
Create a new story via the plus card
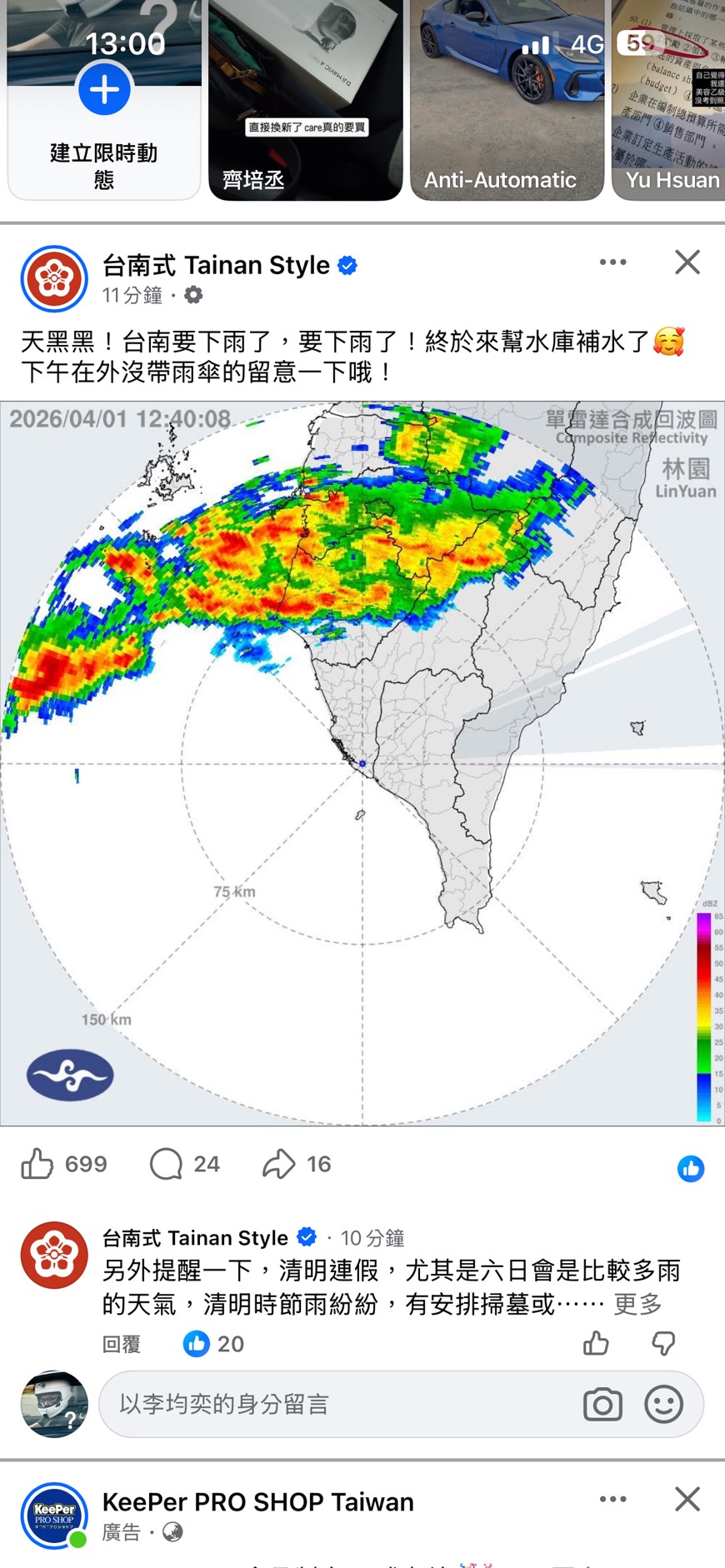tap(104, 90)
